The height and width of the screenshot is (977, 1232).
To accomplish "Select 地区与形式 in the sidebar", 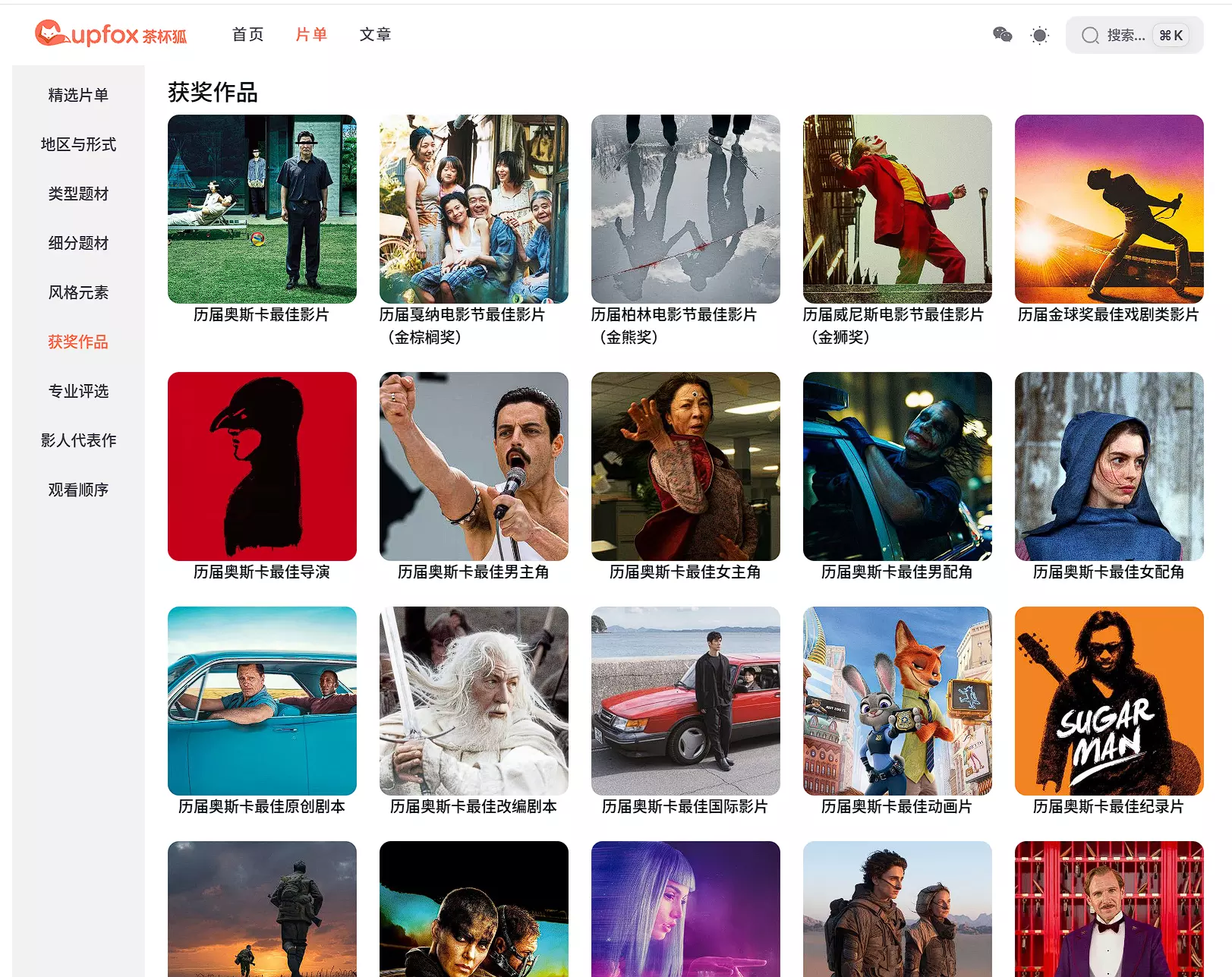I will pyautogui.click(x=78, y=144).
